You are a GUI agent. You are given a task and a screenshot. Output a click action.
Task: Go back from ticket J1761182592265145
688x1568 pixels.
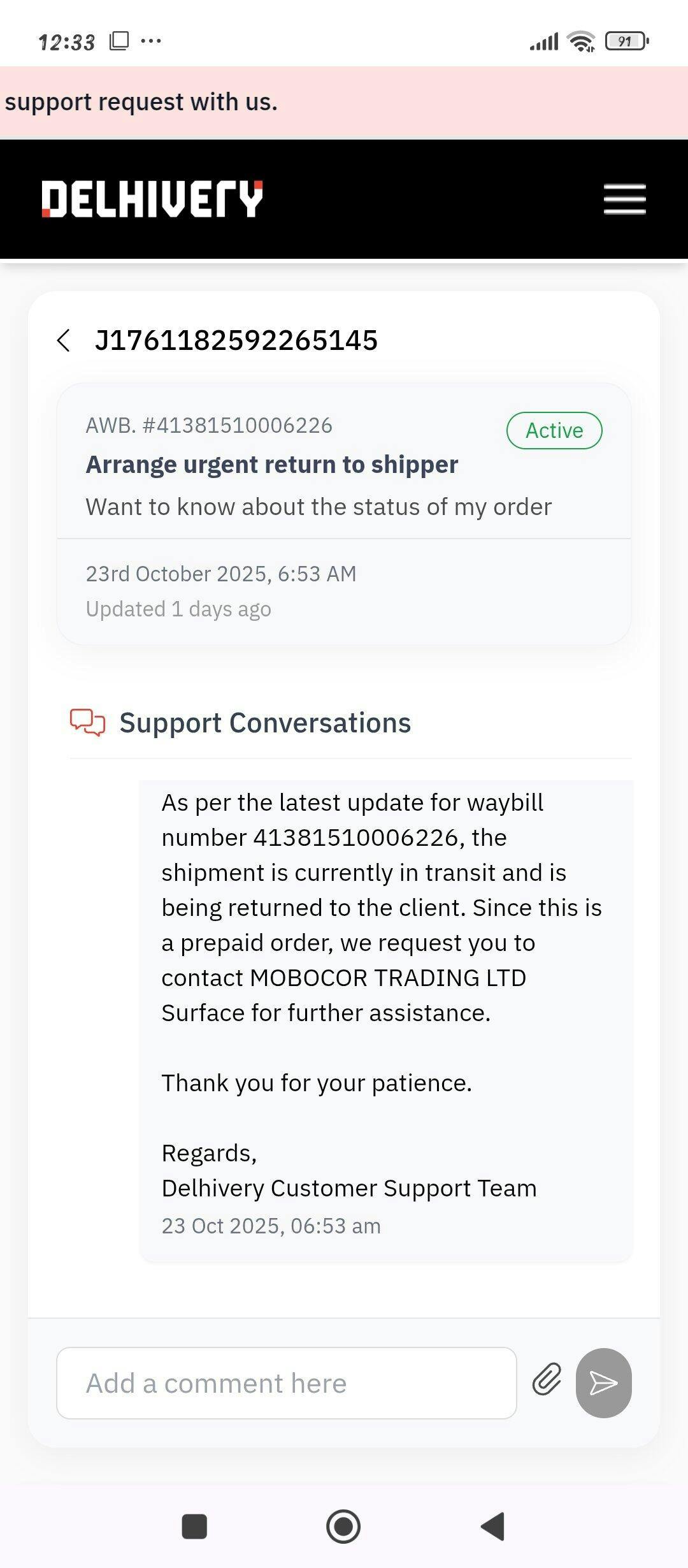coord(64,340)
